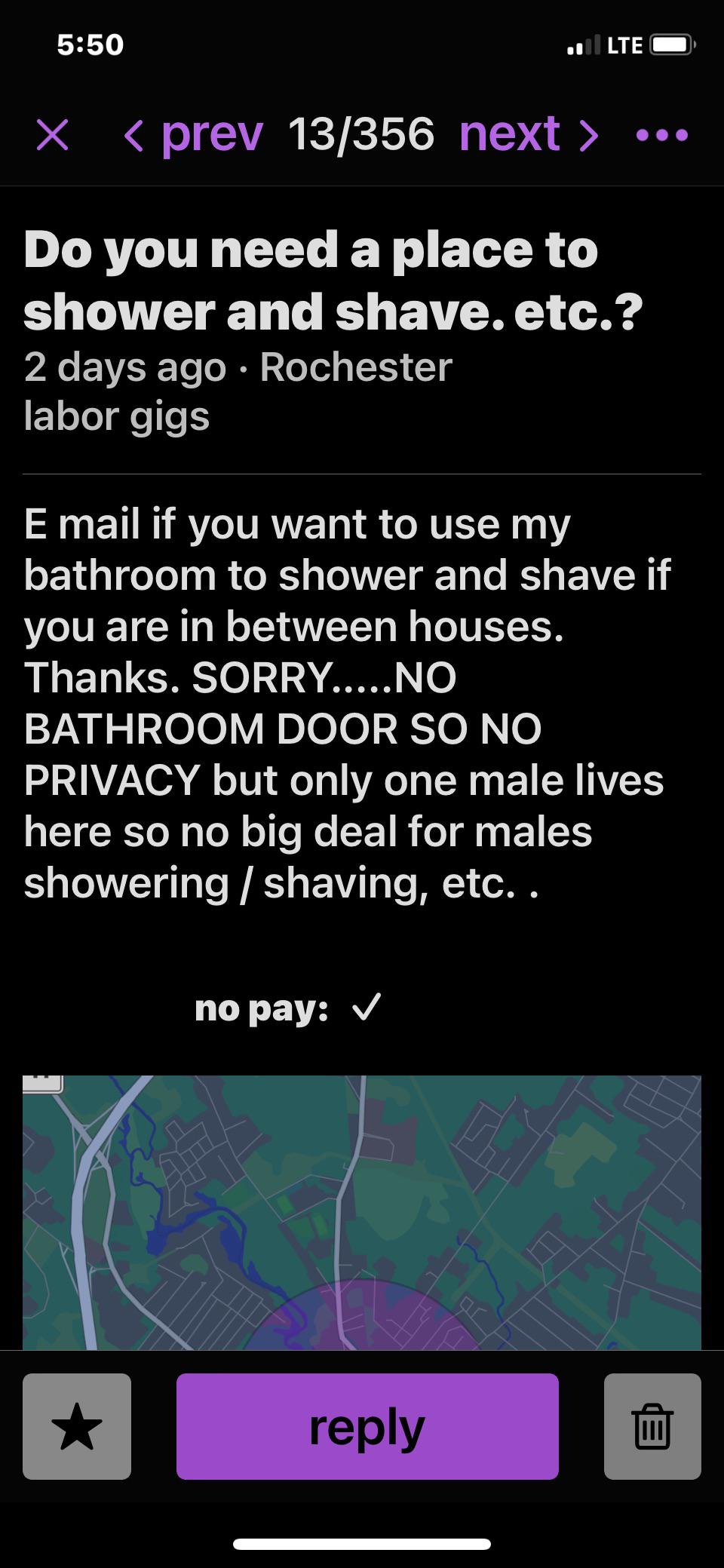Tap reply to contact the poster

pos(367,1426)
